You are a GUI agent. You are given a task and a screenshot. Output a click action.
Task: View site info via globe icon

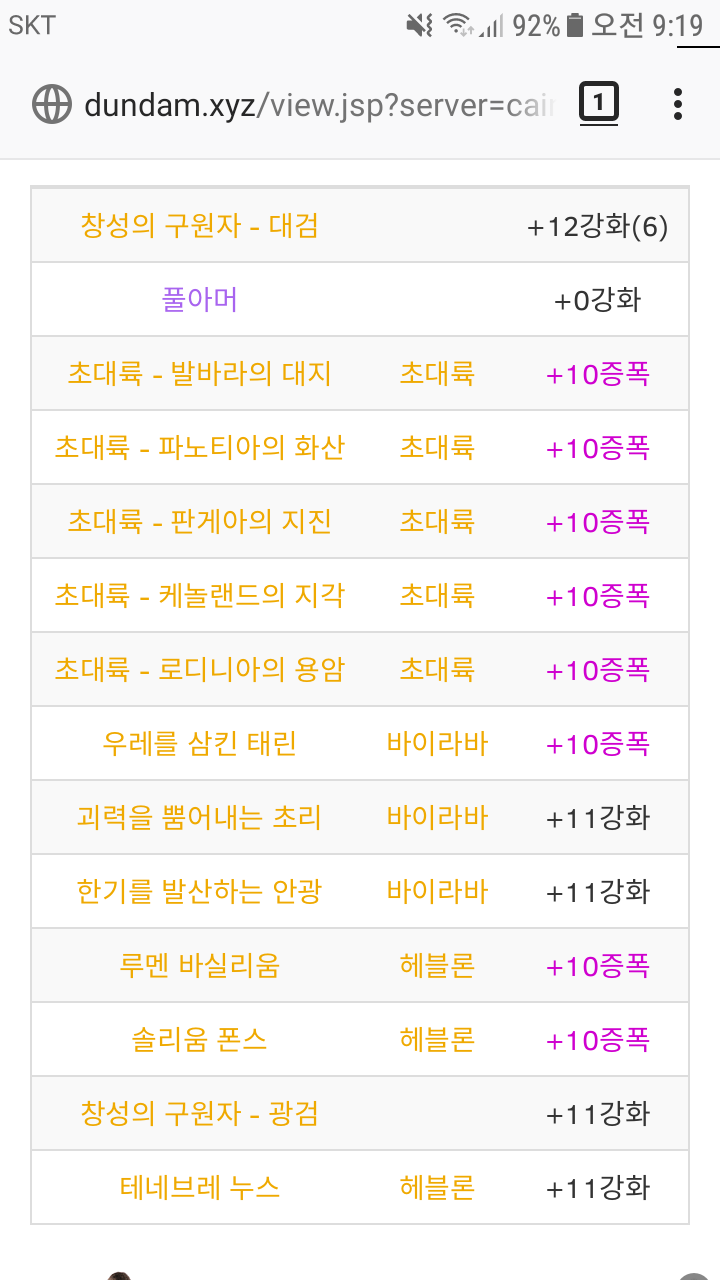click(52, 104)
